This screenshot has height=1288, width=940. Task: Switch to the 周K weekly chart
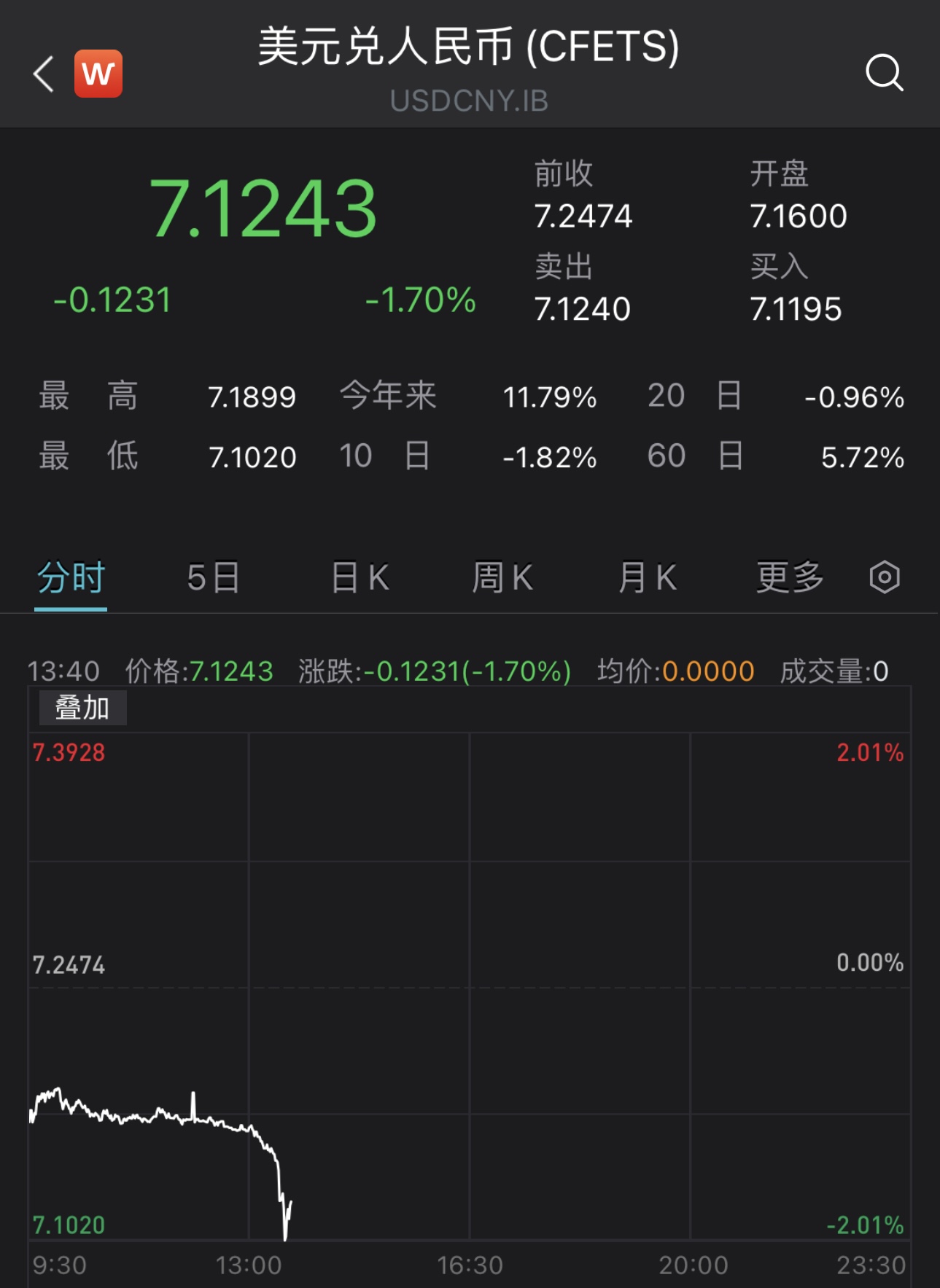point(503,576)
